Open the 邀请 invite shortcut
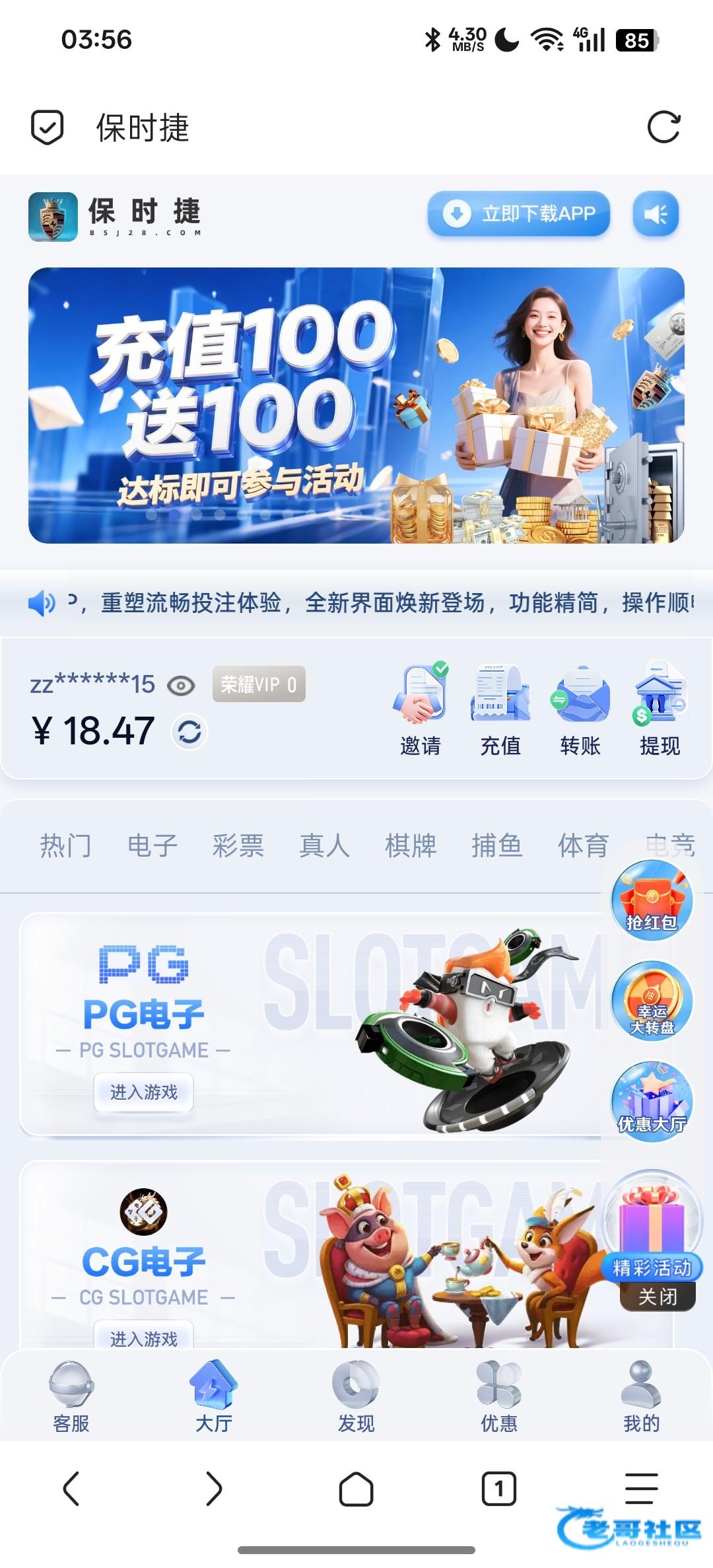Screen dimensions: 713x1568 click(x=421, y=711)
